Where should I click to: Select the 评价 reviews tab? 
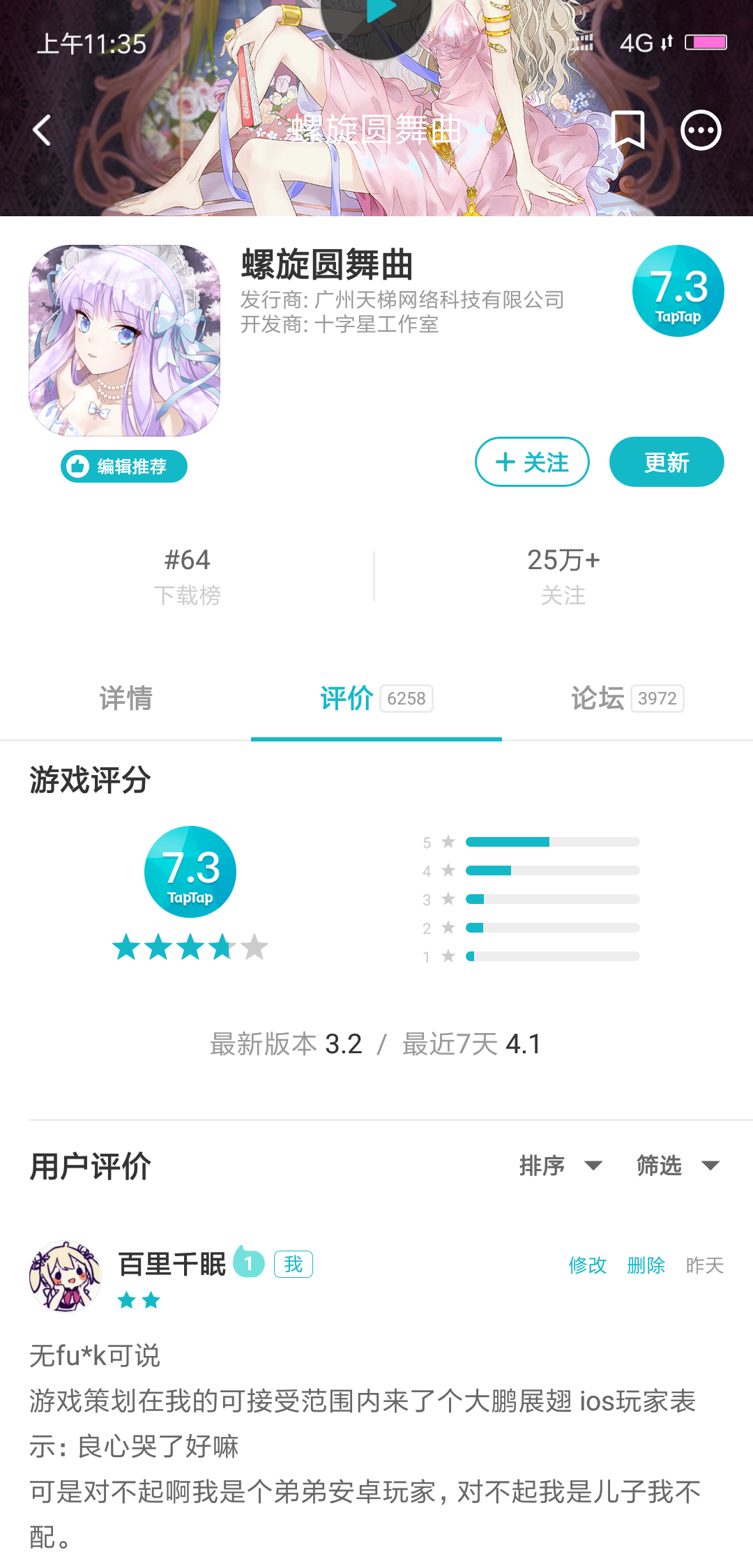tap(376, 698)
